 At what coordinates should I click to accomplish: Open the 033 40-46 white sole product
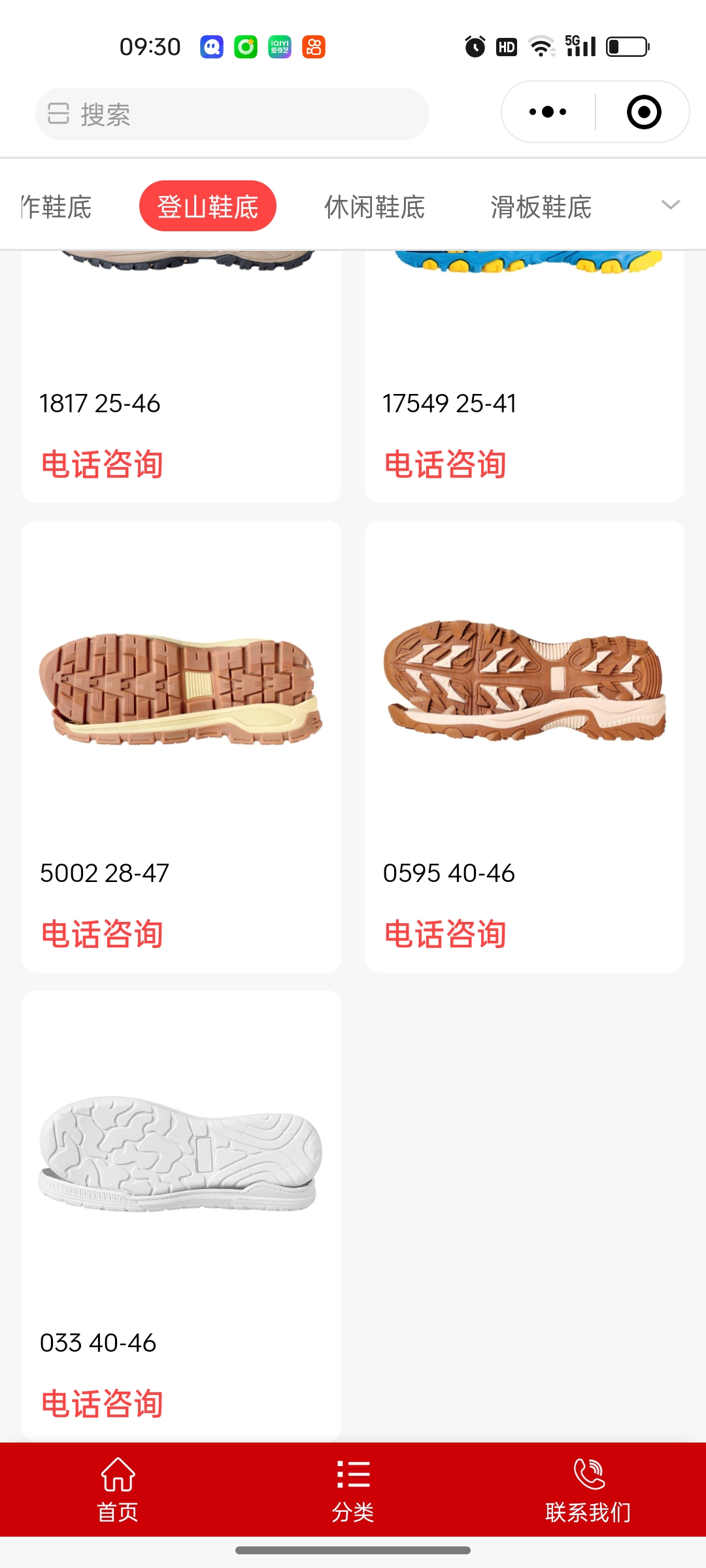pos(181,1215)
